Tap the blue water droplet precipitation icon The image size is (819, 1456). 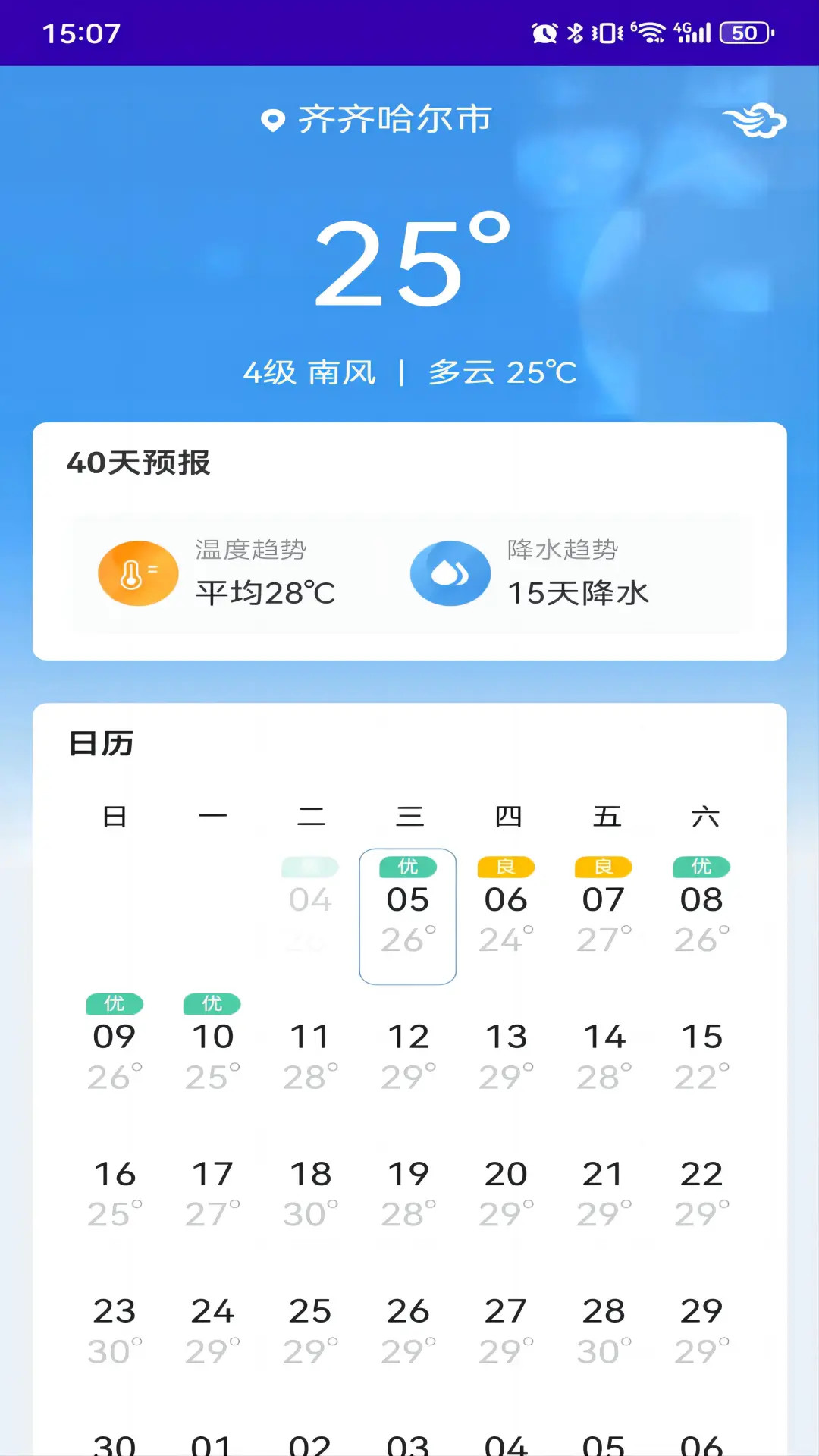pyautogui.click(x=450, y=573)
